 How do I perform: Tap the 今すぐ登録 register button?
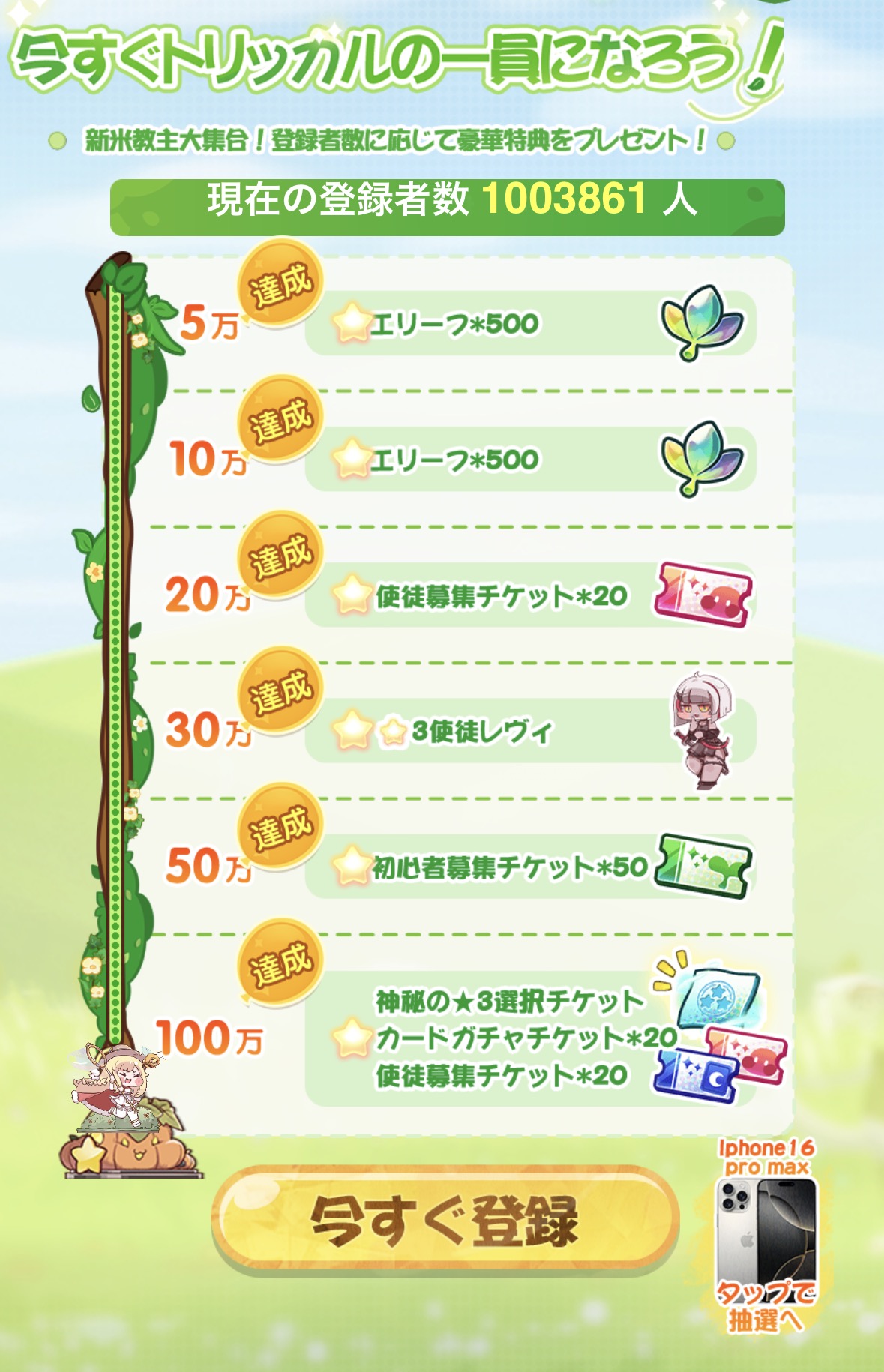[445, 1219]
